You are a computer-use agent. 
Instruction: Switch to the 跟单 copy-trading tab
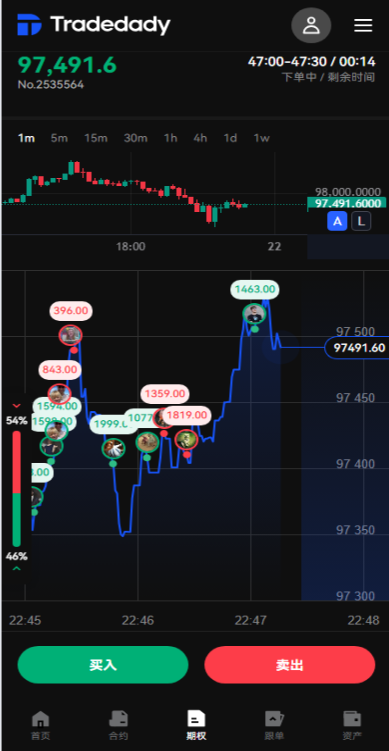tap(275, 726)
